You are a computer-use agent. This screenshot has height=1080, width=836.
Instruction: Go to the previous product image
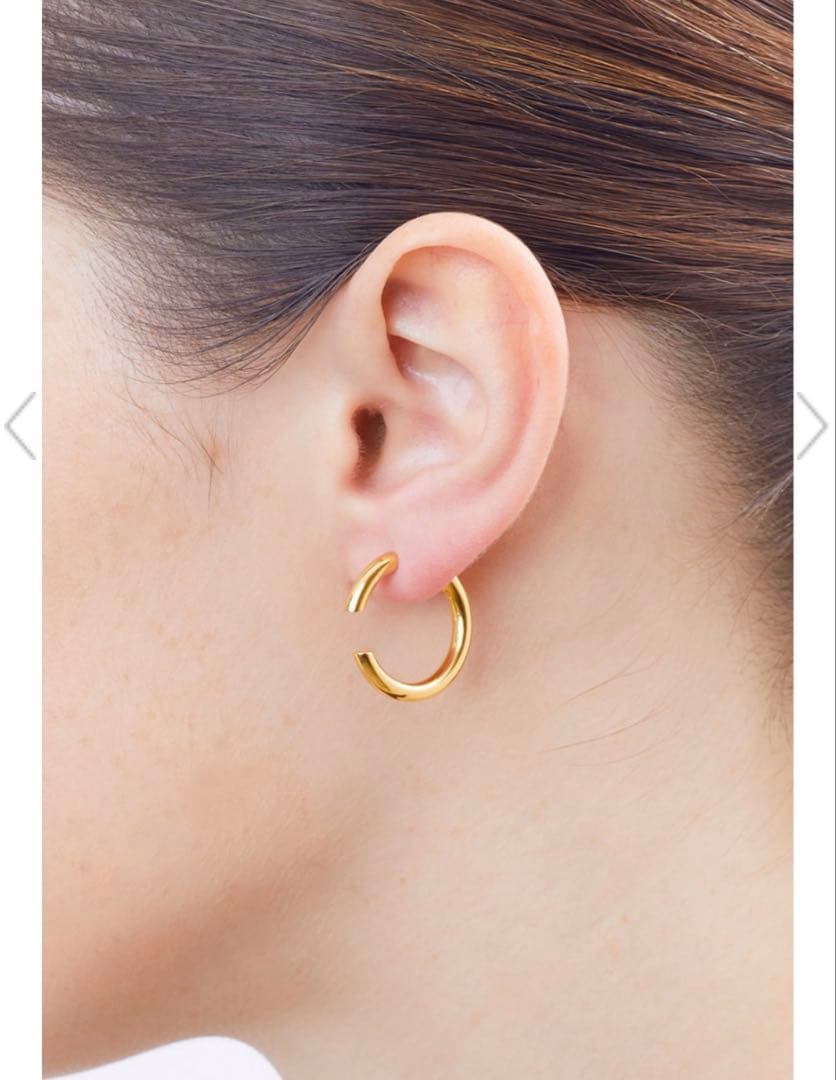20,426
